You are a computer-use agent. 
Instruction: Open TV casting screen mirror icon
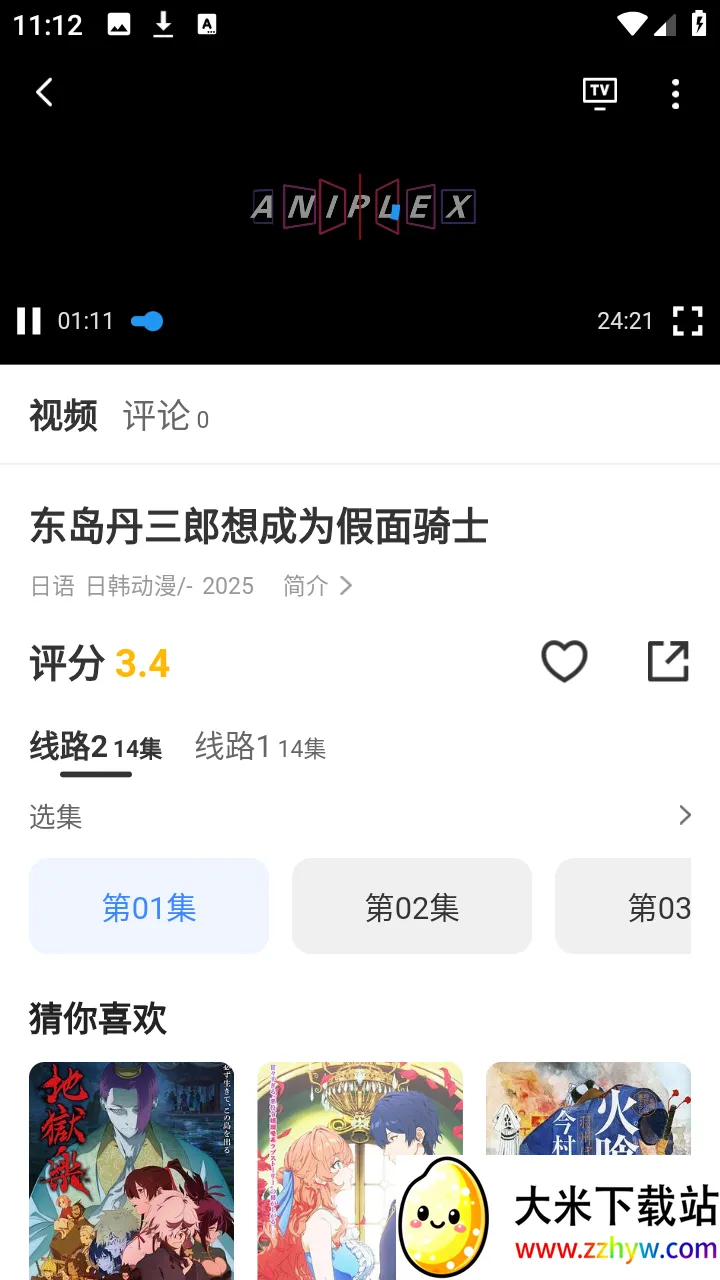(599, 92)
